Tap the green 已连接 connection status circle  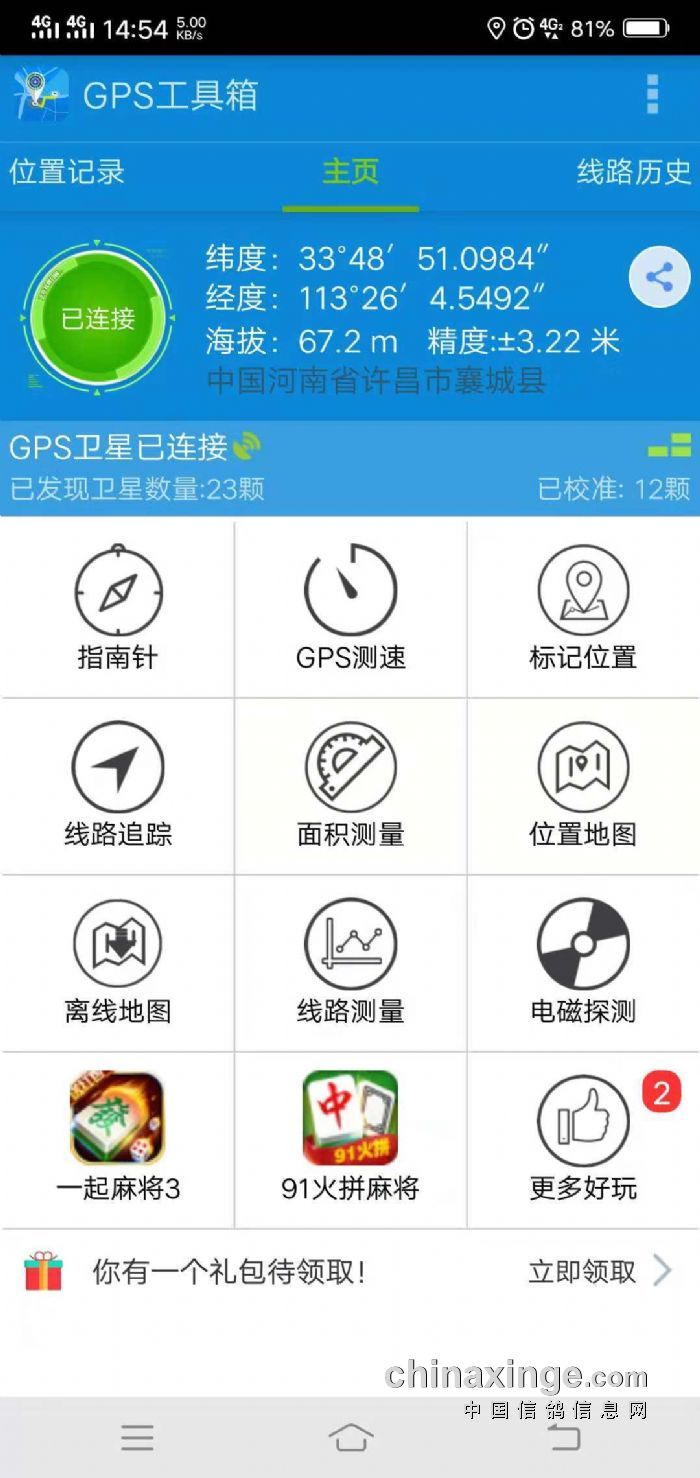97,318
